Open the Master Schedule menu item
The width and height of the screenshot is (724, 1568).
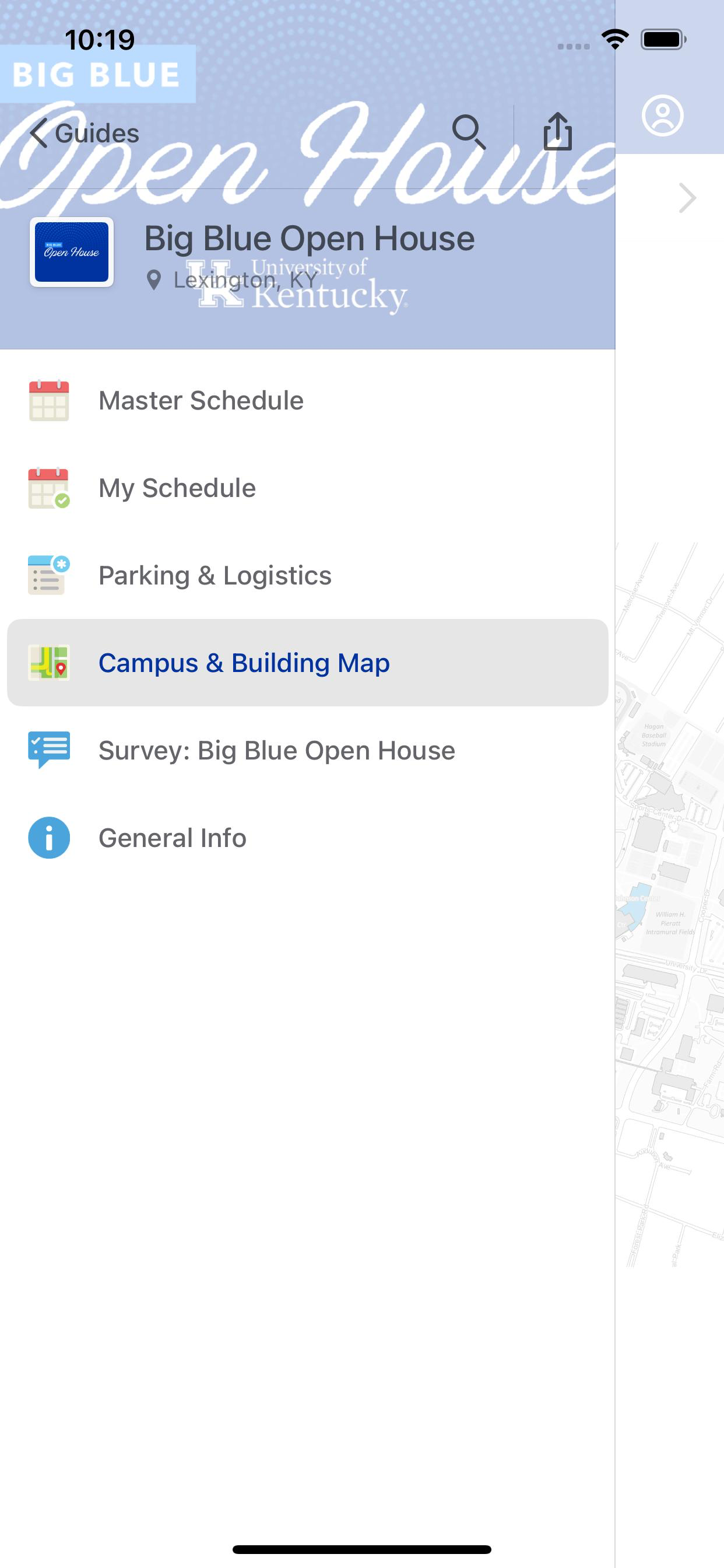pos(201,400)
